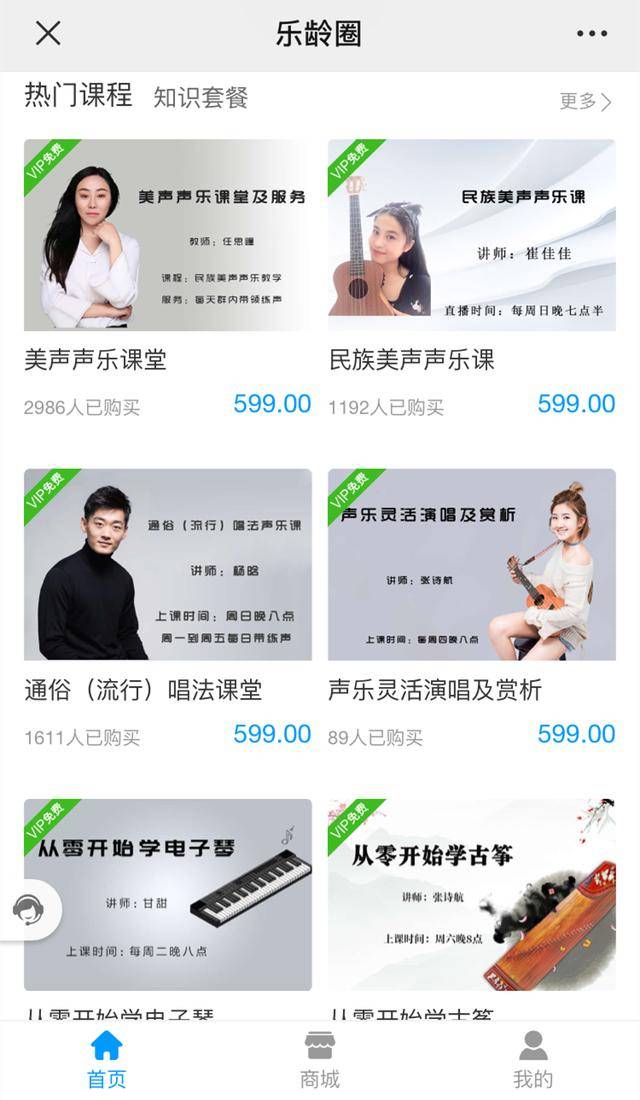Close the 乐龄圈 page
Screen dimensions: 640x1100
click(x=48, y=34)
